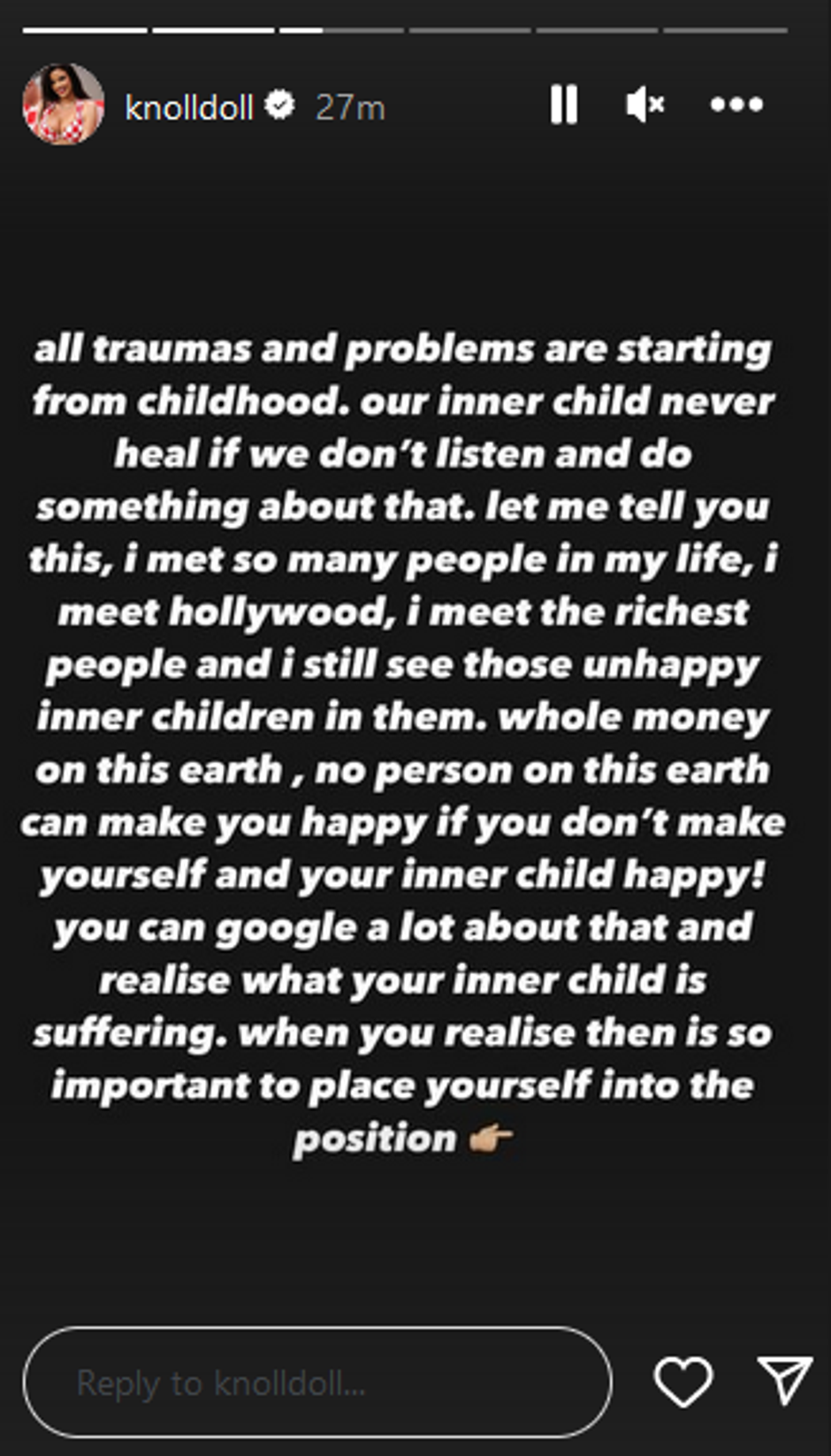The width and height of the screenshot is (831, 1456).
Task: Share the story via paper plane
Action: click(785, 1380)
